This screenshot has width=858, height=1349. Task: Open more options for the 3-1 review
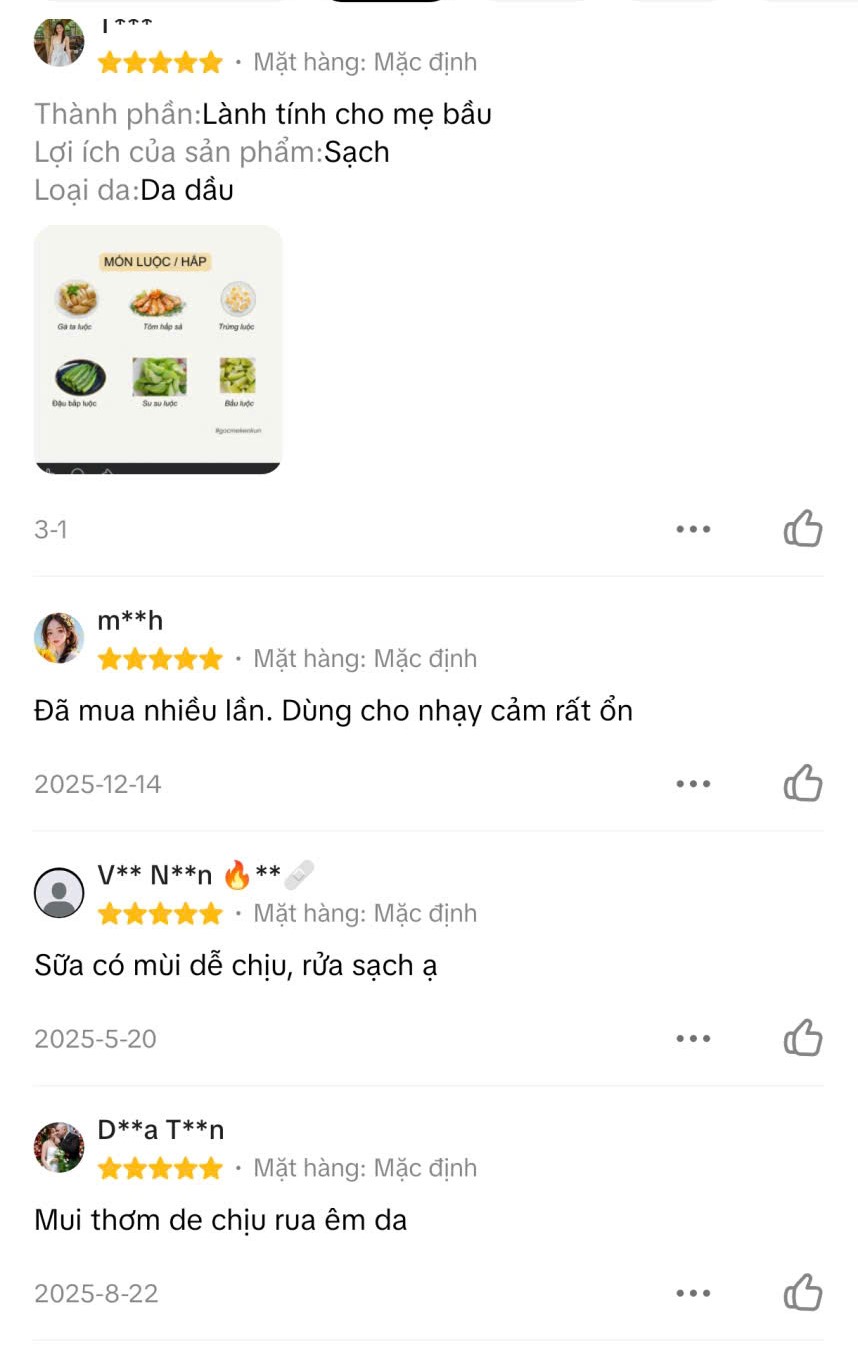tap(693, 529)
